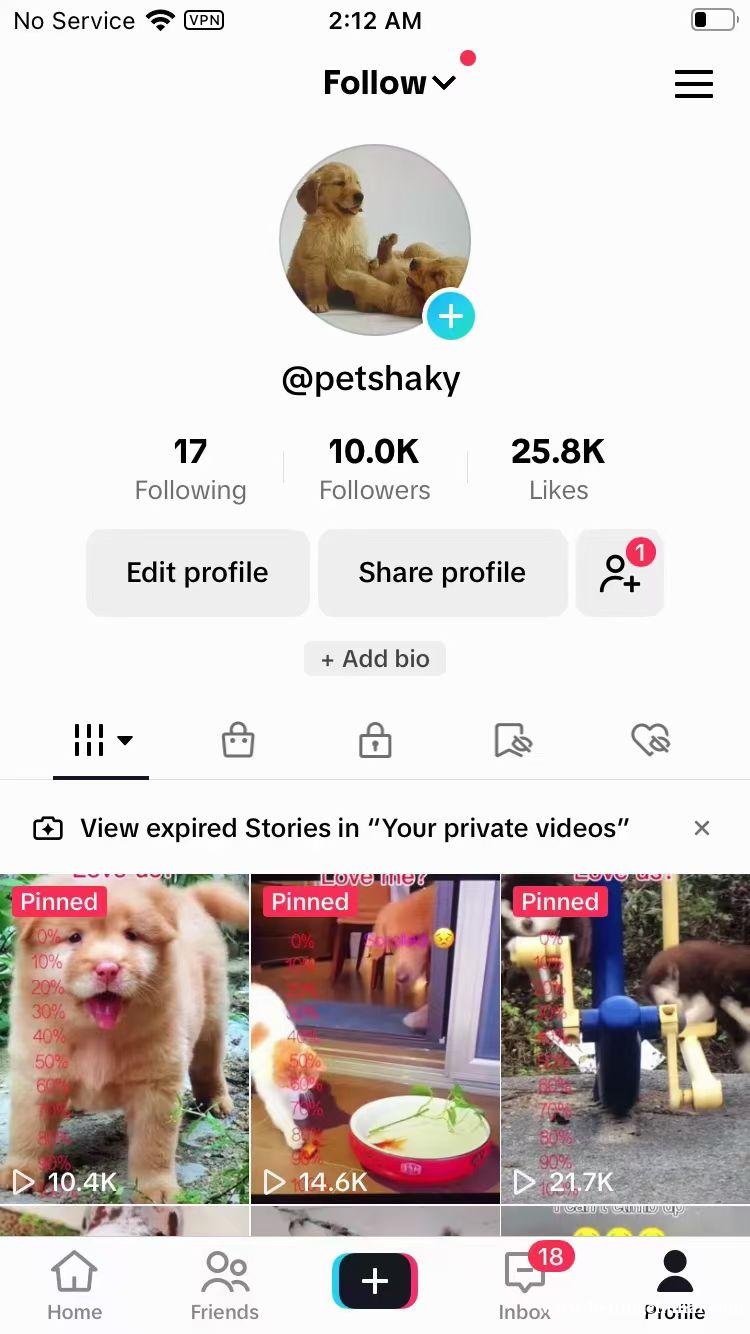750x1334 pixels.
Task: Switch to the shop bag tab
Action: click(238, 741)
